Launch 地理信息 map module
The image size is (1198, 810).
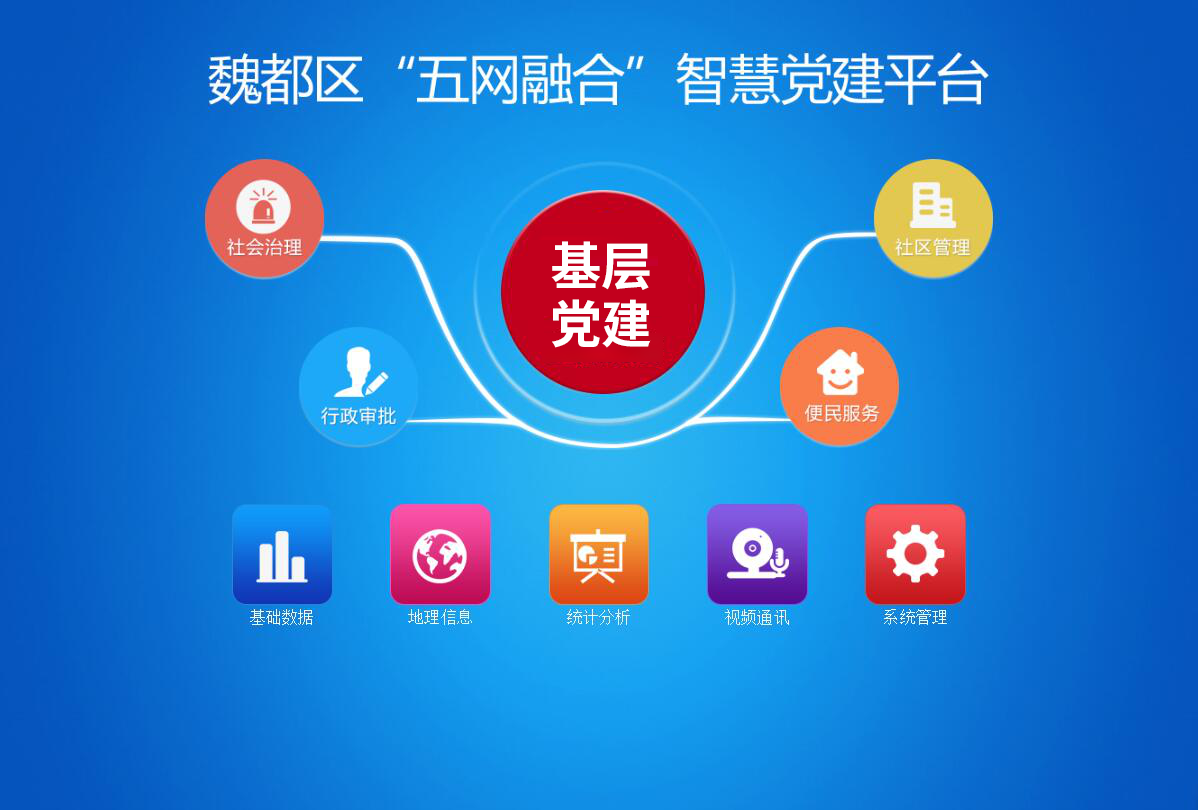440,555
